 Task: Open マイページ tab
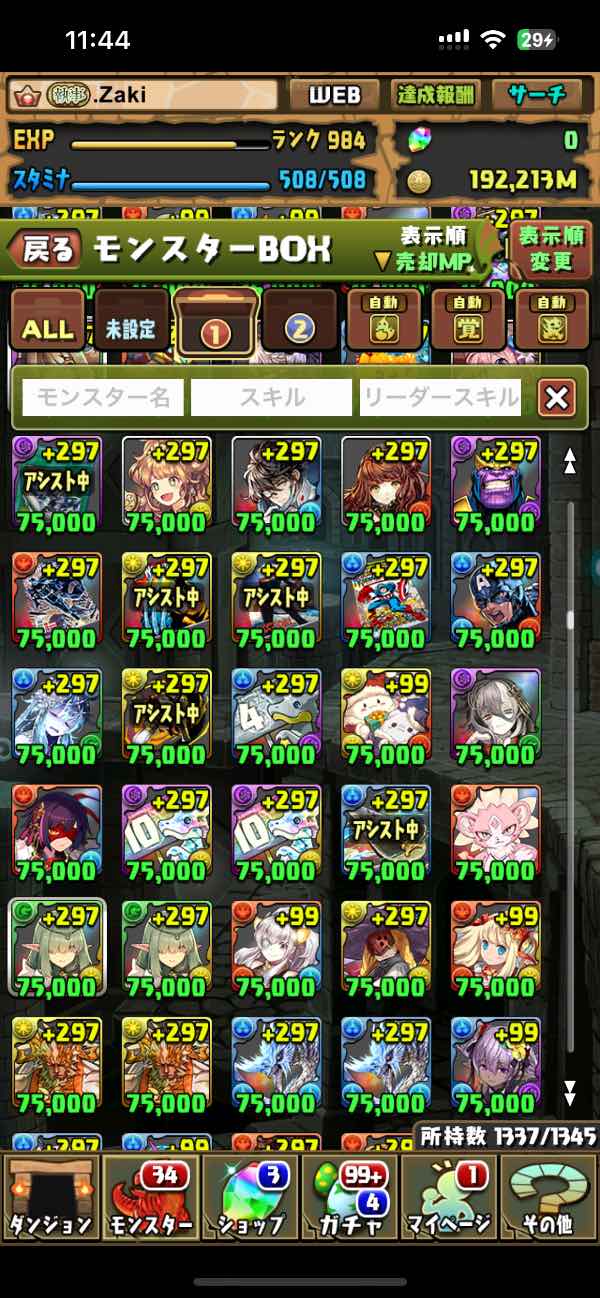(x=449, y=1196)
